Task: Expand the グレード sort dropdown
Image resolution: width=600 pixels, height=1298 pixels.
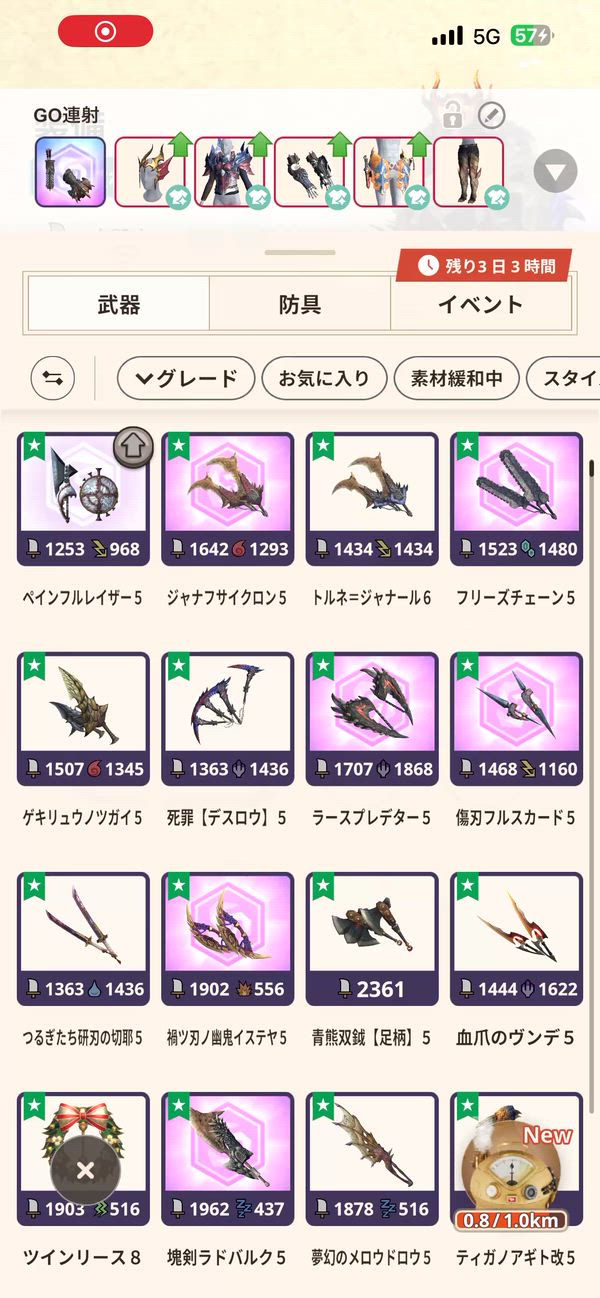Action: coord(186,379)
